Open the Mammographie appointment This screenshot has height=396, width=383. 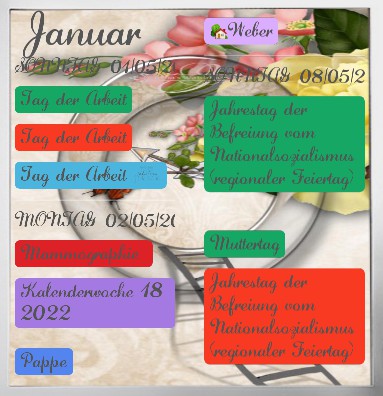coord(84,253)
